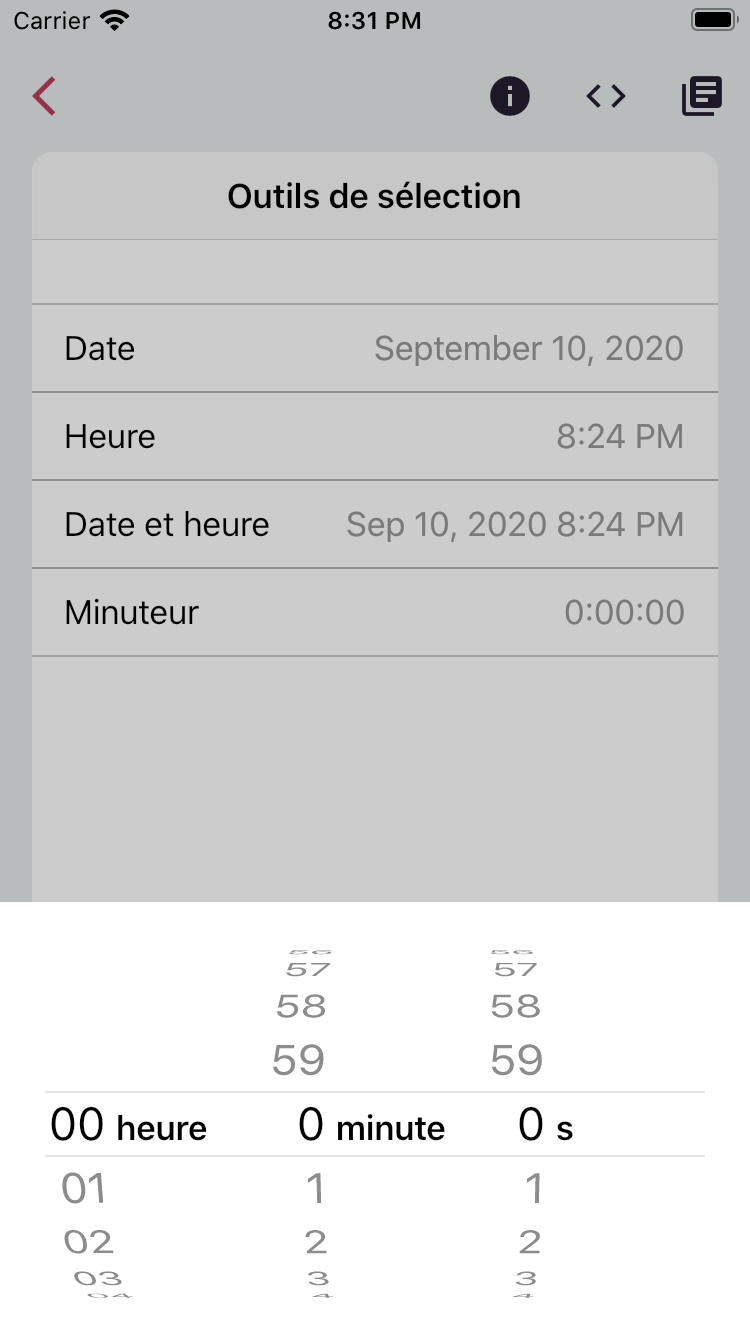Tap the Outils de sélection header
Viewport: 750px width, 1334px height.
point(375,196)
